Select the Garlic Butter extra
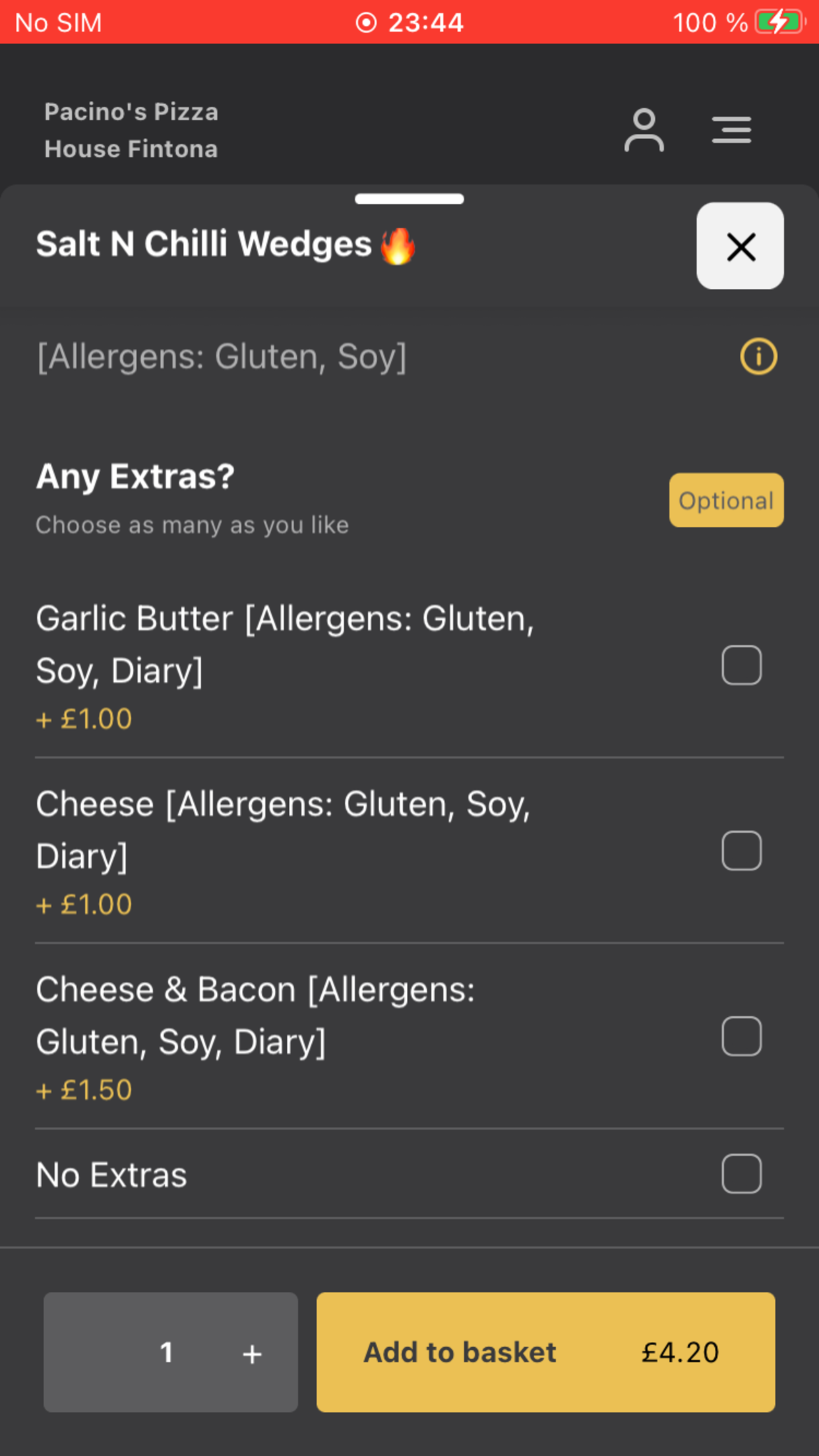 click(x=741, y=665)
